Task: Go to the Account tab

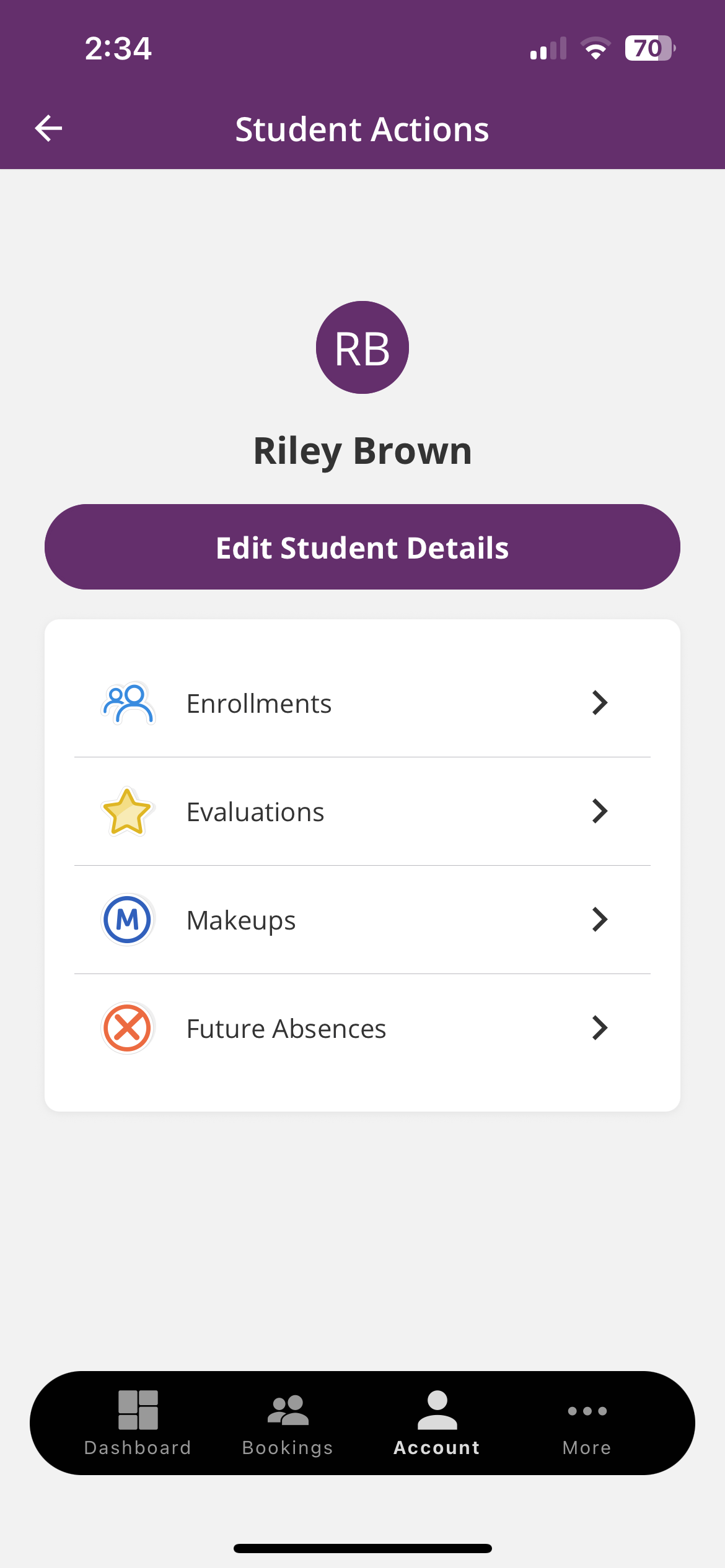Action: coord(437,1422)
